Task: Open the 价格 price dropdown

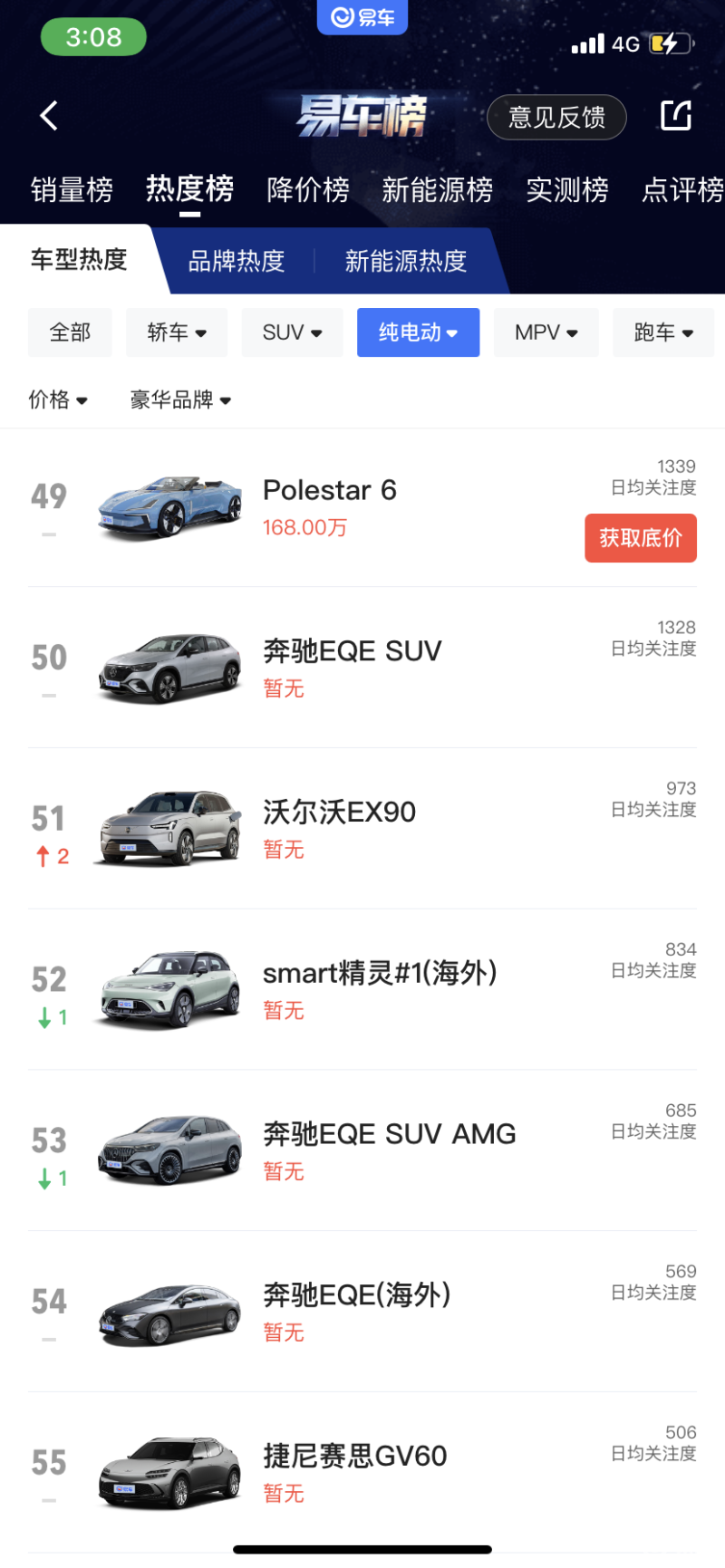Action: [x=58, y=399]
